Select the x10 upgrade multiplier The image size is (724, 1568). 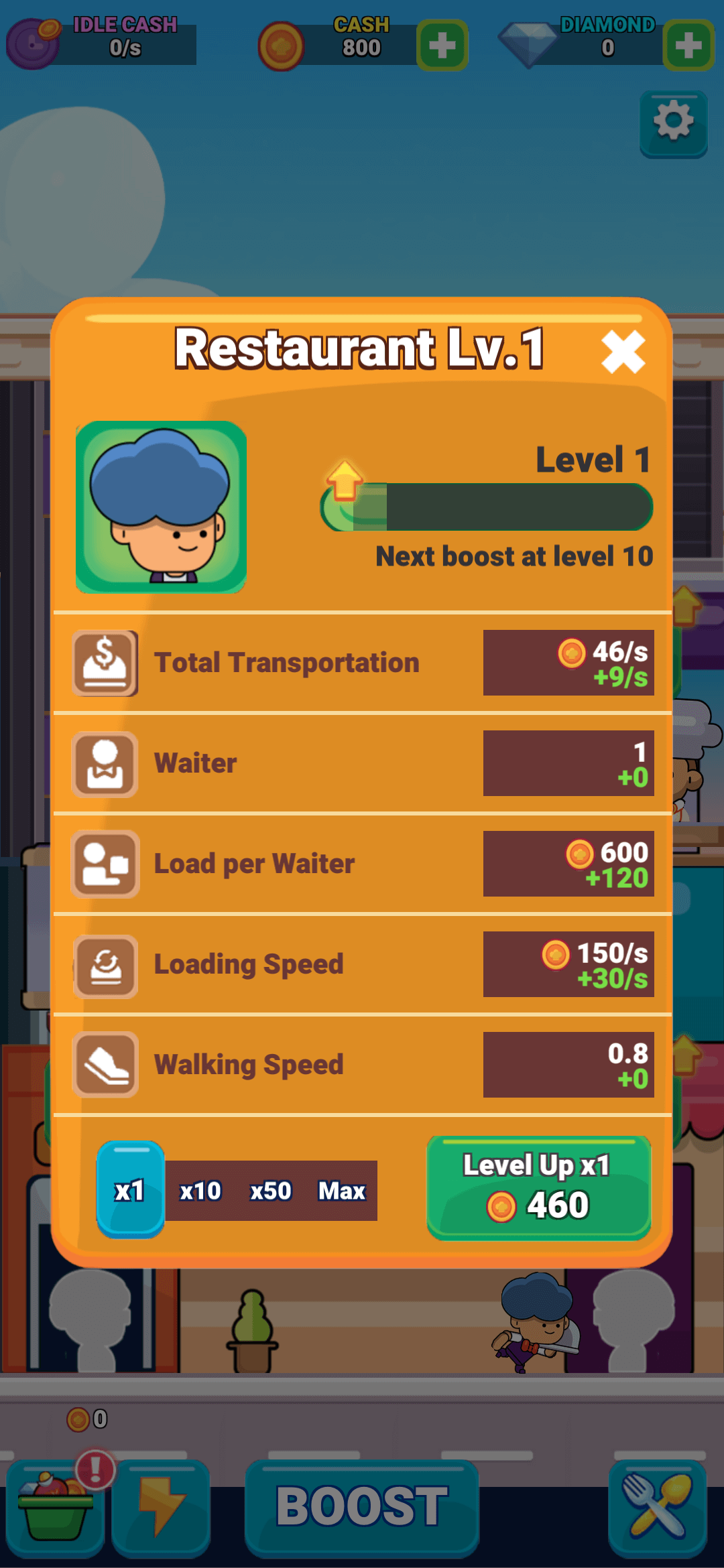click(x=200, y=1191)
